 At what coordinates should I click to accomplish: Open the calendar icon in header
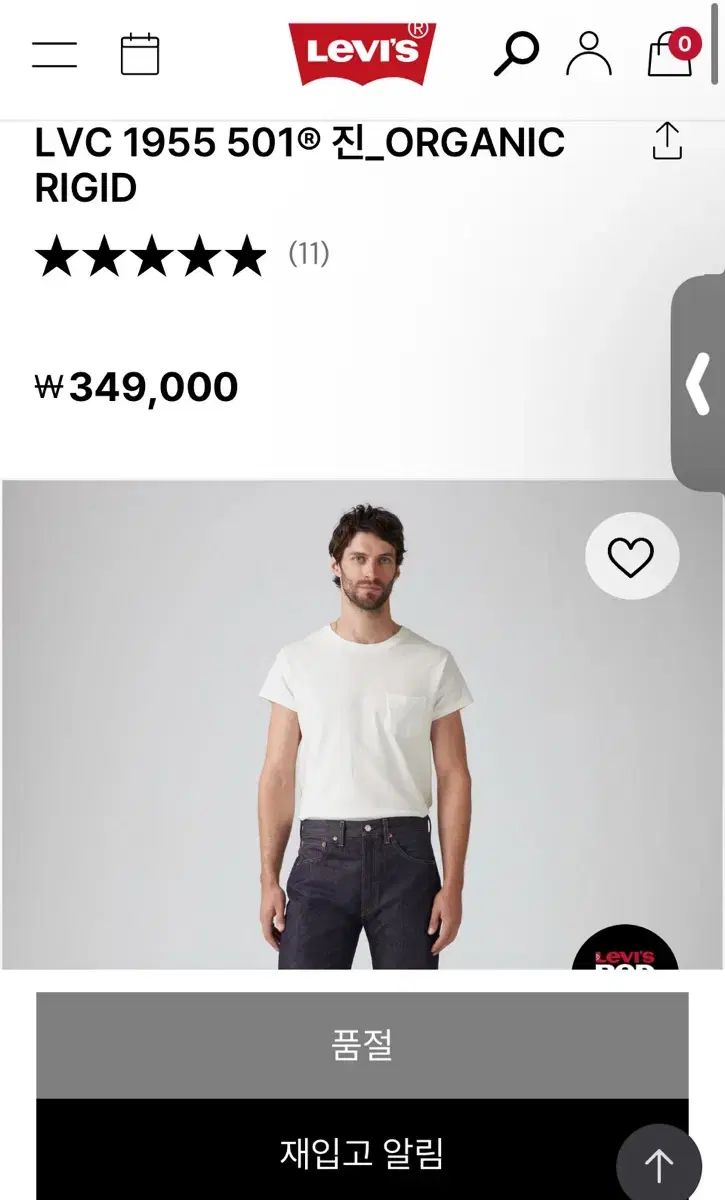(x=140, y=54)
